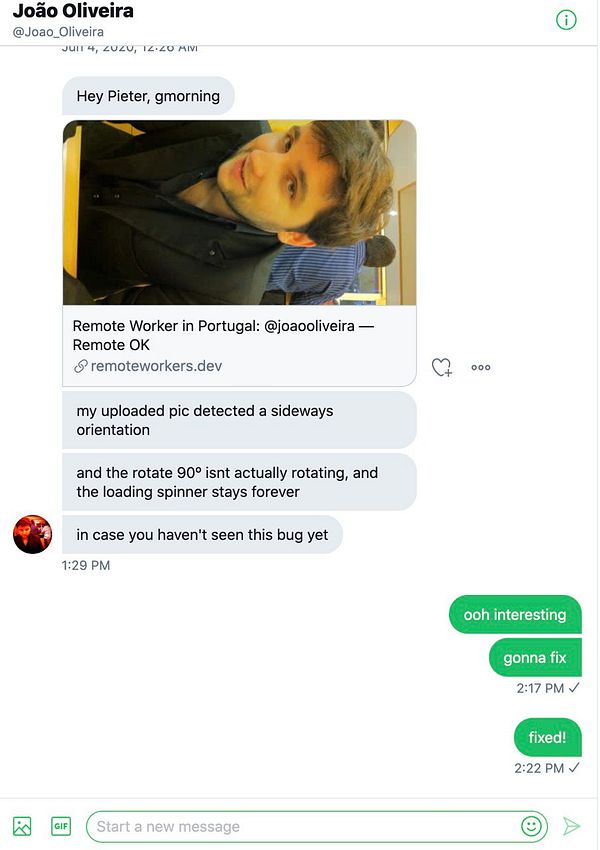The width and height of the screenshot is (600, 850).
Task: Open more options for the link message
Action: 481,368
